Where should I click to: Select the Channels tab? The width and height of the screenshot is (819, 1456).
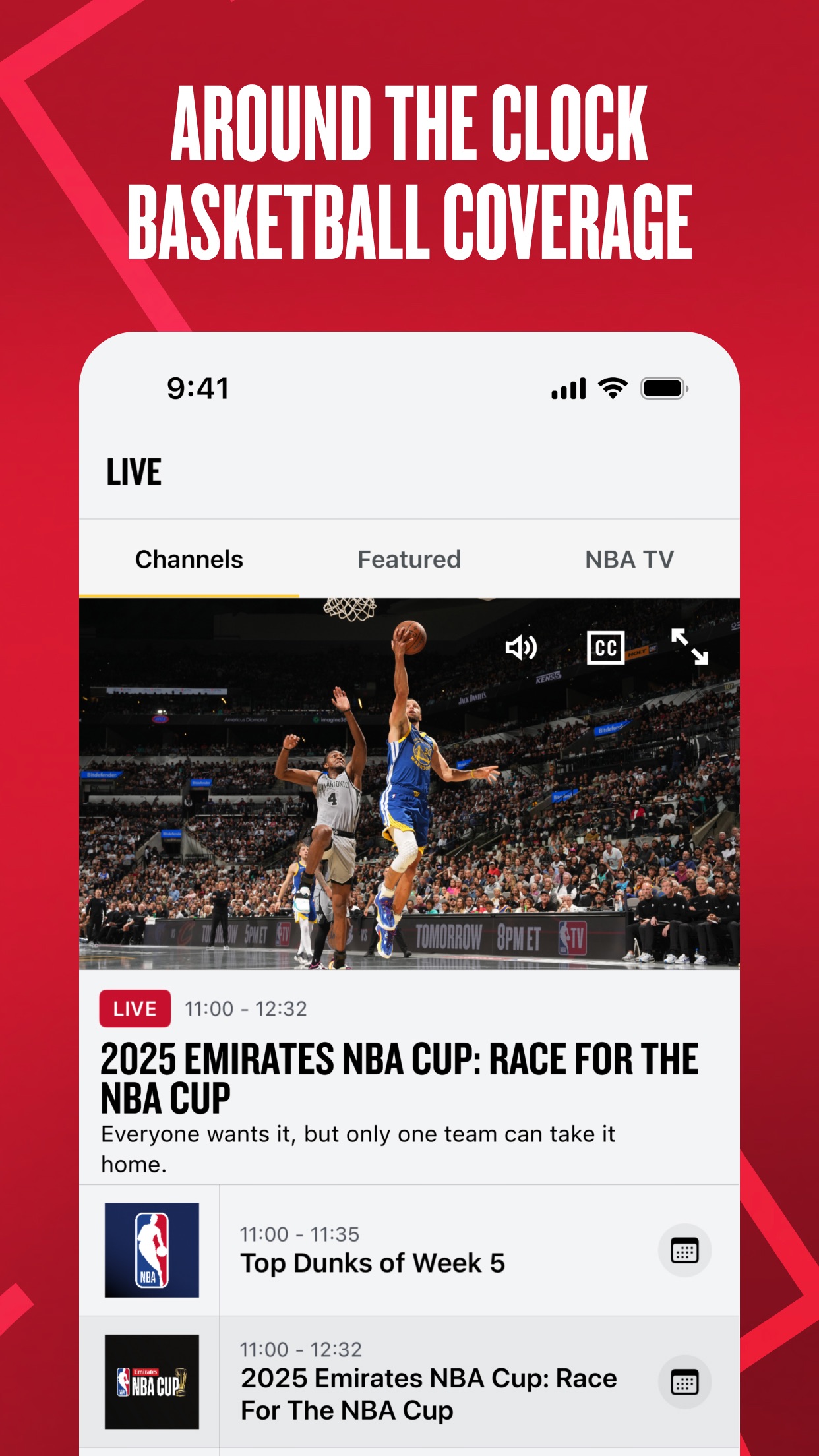coord(189,559)
